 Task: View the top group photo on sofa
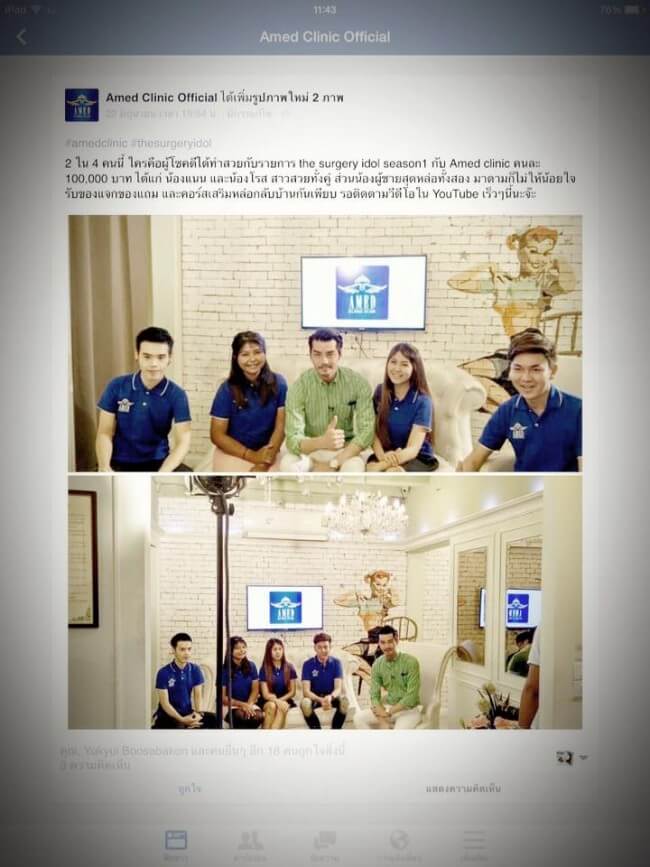pyautogui.click(x=325, y=343)
